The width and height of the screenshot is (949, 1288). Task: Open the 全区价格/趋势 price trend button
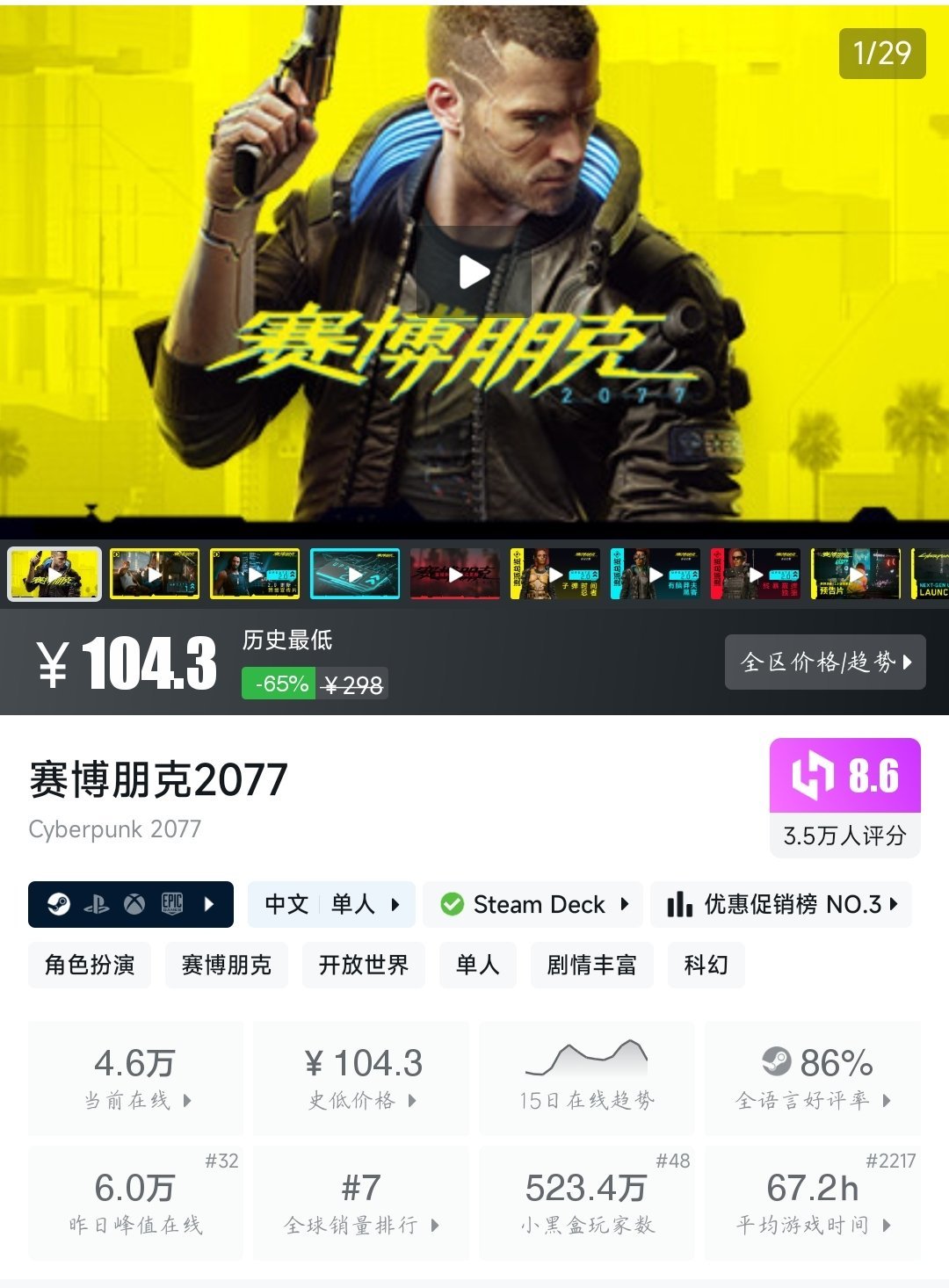point(825,662)
